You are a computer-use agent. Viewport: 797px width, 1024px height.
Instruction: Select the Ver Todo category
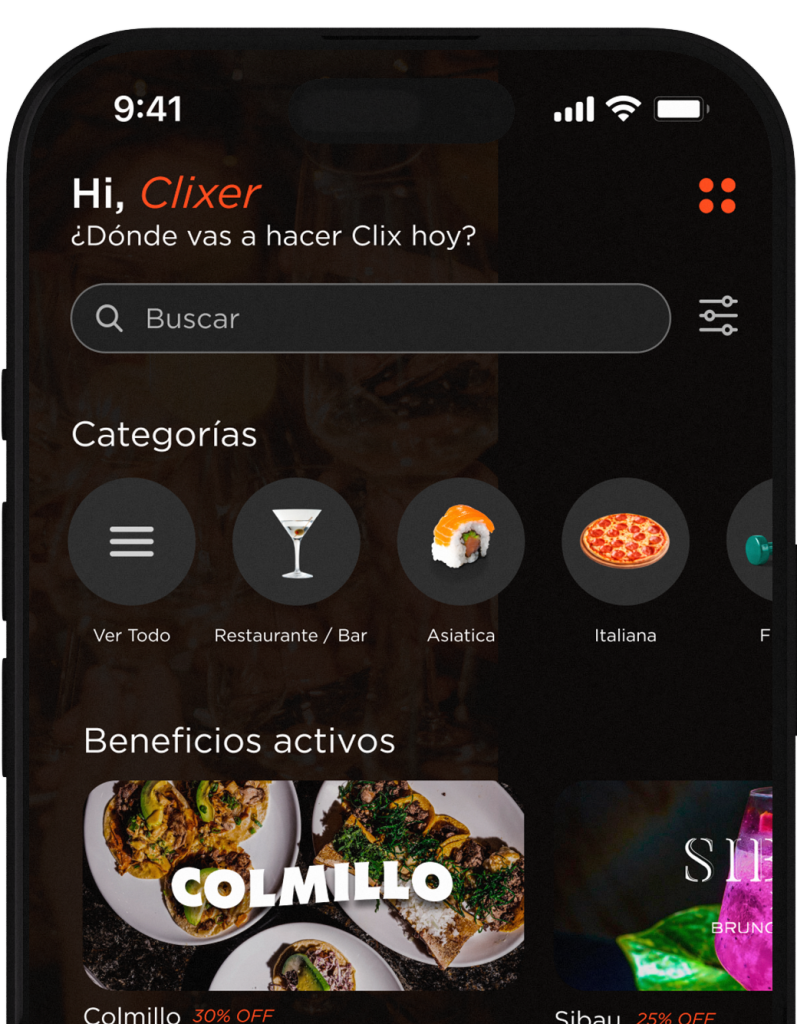tap(131, 542)
